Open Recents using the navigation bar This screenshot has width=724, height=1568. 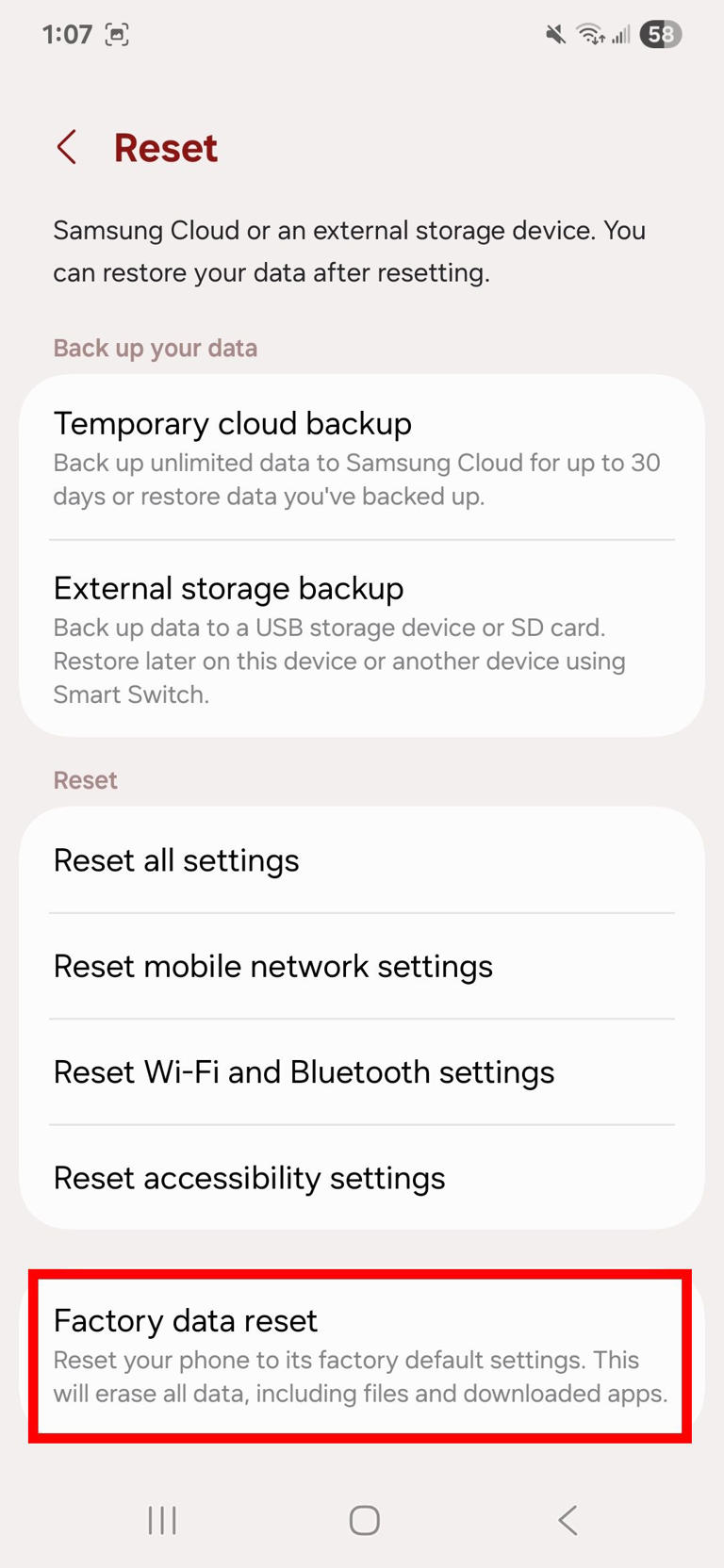(x=162, y=1519)
